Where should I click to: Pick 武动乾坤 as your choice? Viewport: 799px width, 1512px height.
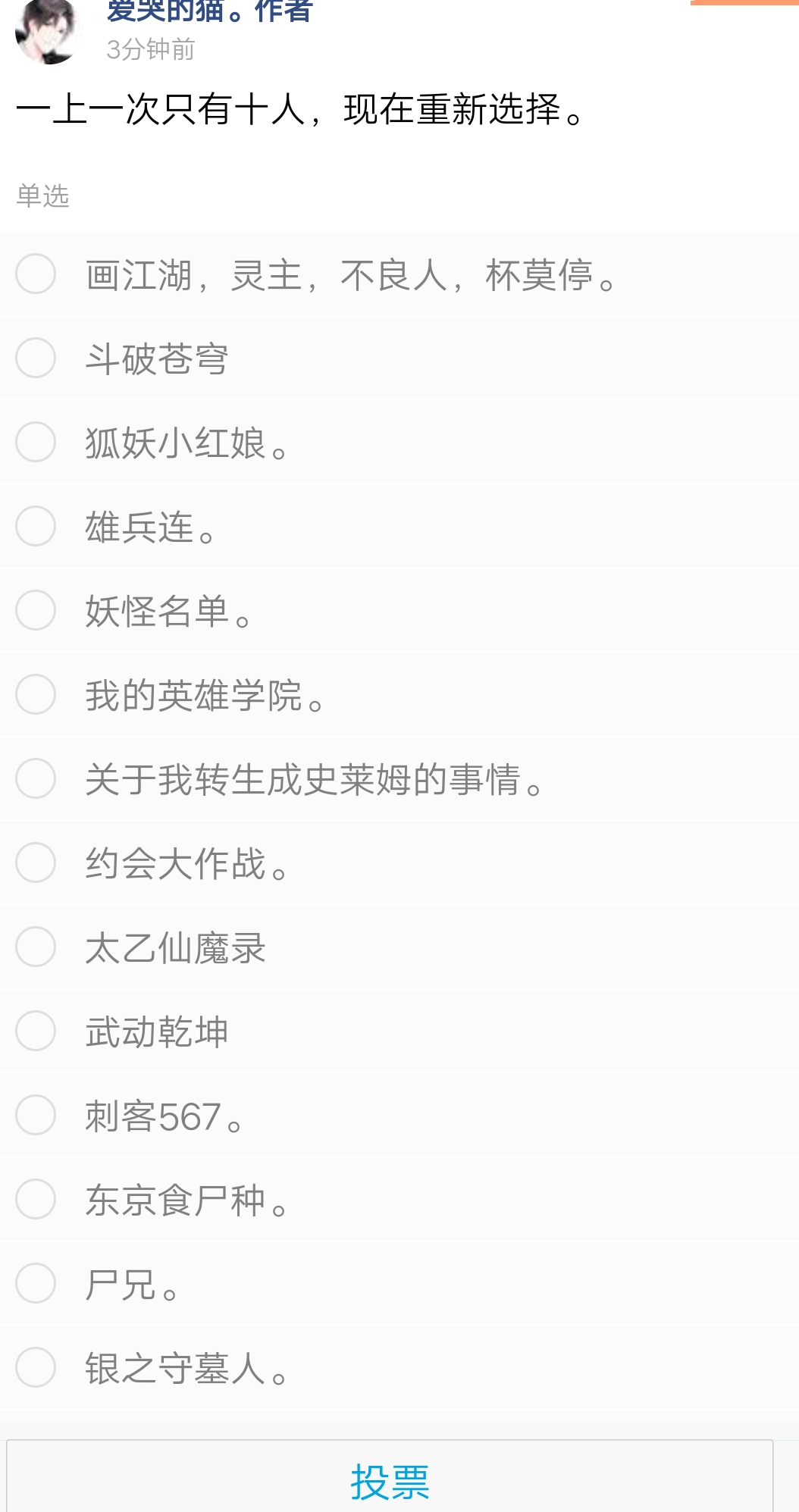point(36,1031)
